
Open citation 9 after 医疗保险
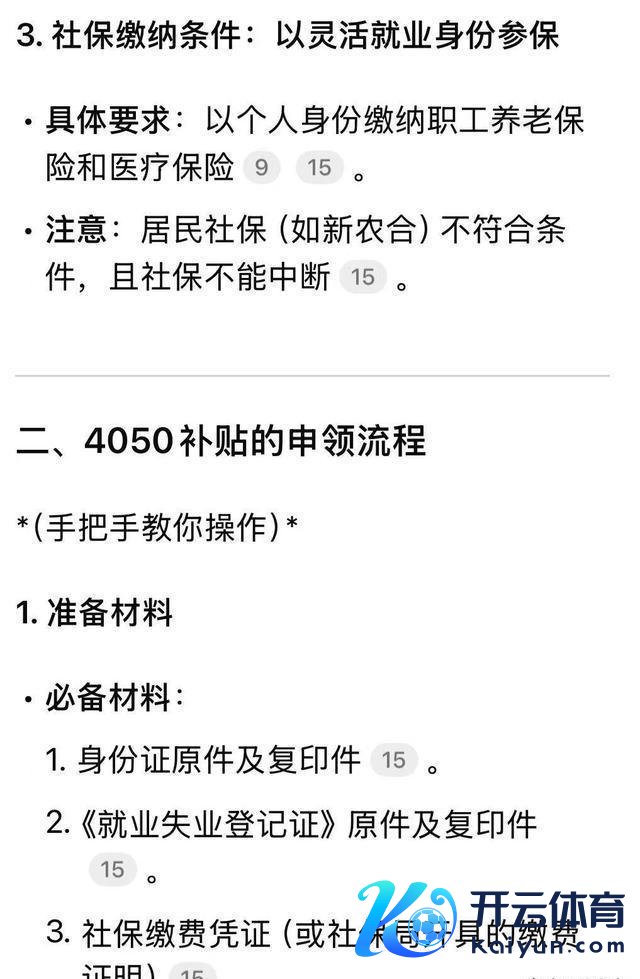262,167
